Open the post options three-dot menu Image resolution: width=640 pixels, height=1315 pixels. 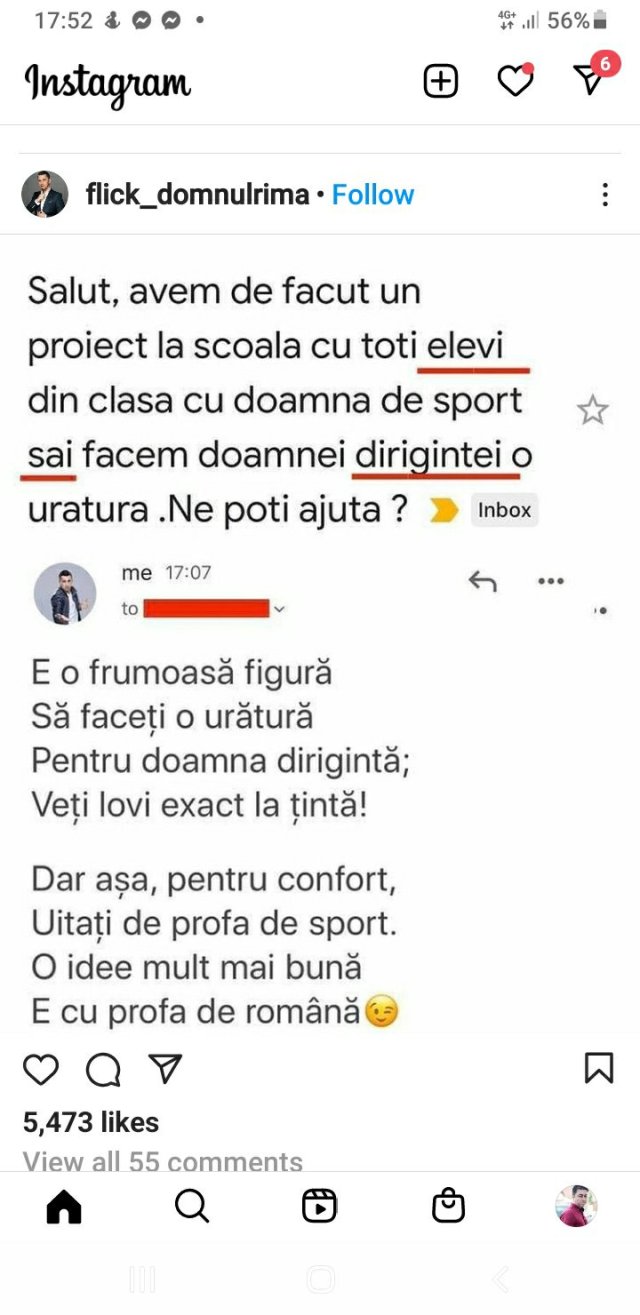pos(604,195)
